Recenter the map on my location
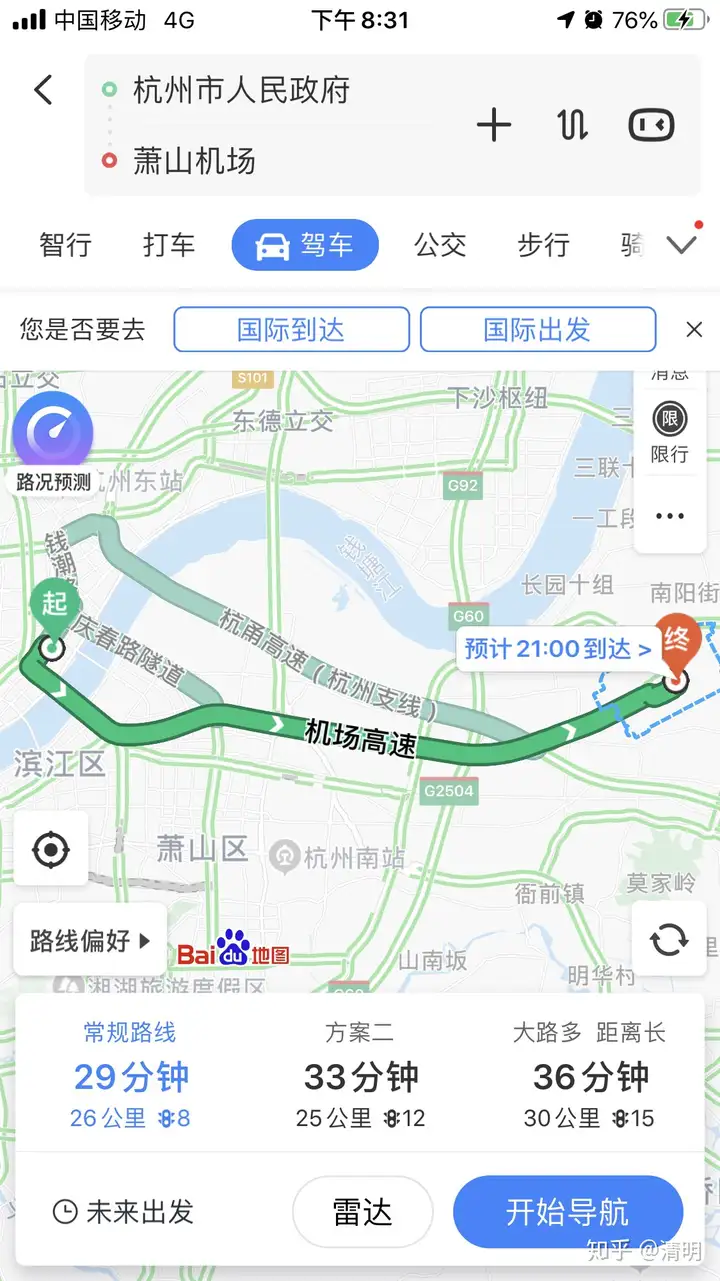This screenshot has width=720, height=1281. click(x=50, y=851)
